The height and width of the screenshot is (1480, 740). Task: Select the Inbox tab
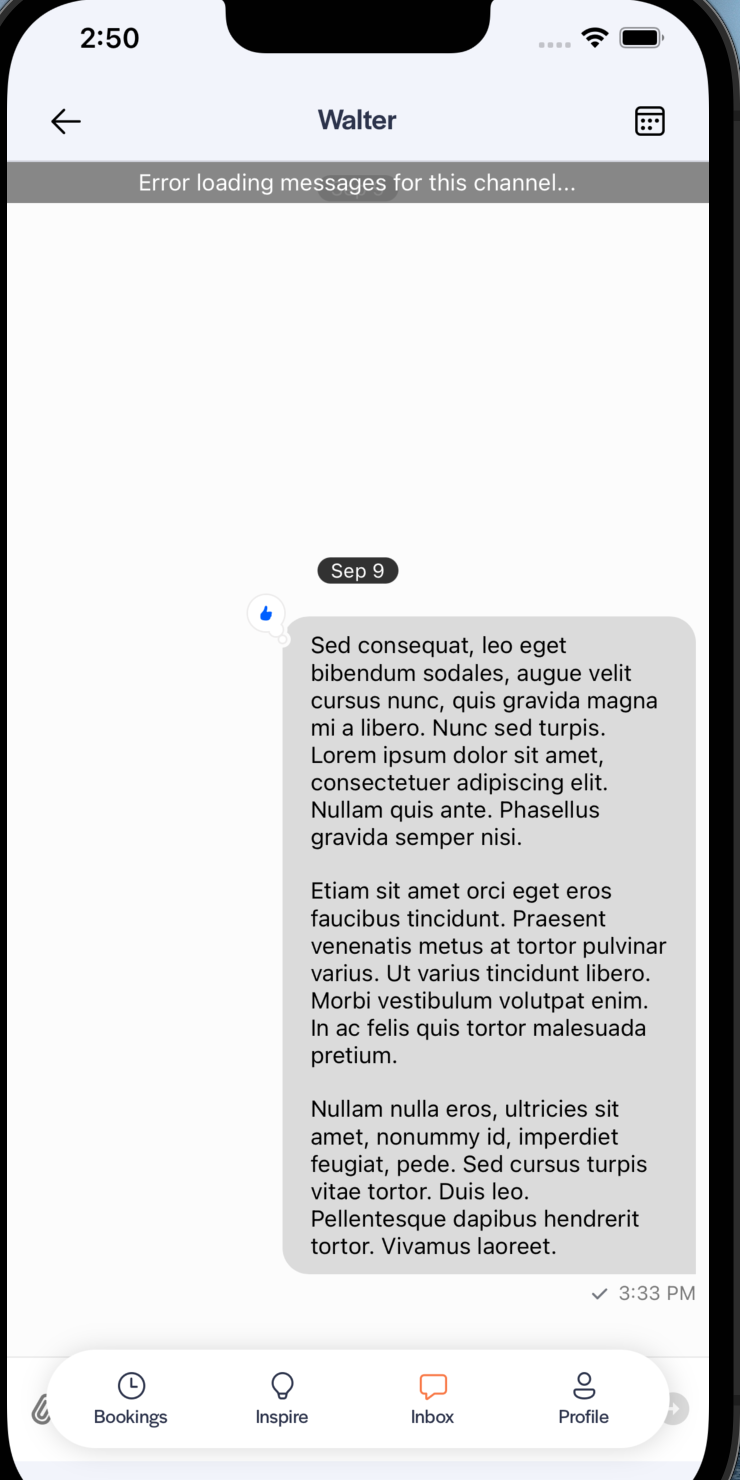(x=432, y=1399)
